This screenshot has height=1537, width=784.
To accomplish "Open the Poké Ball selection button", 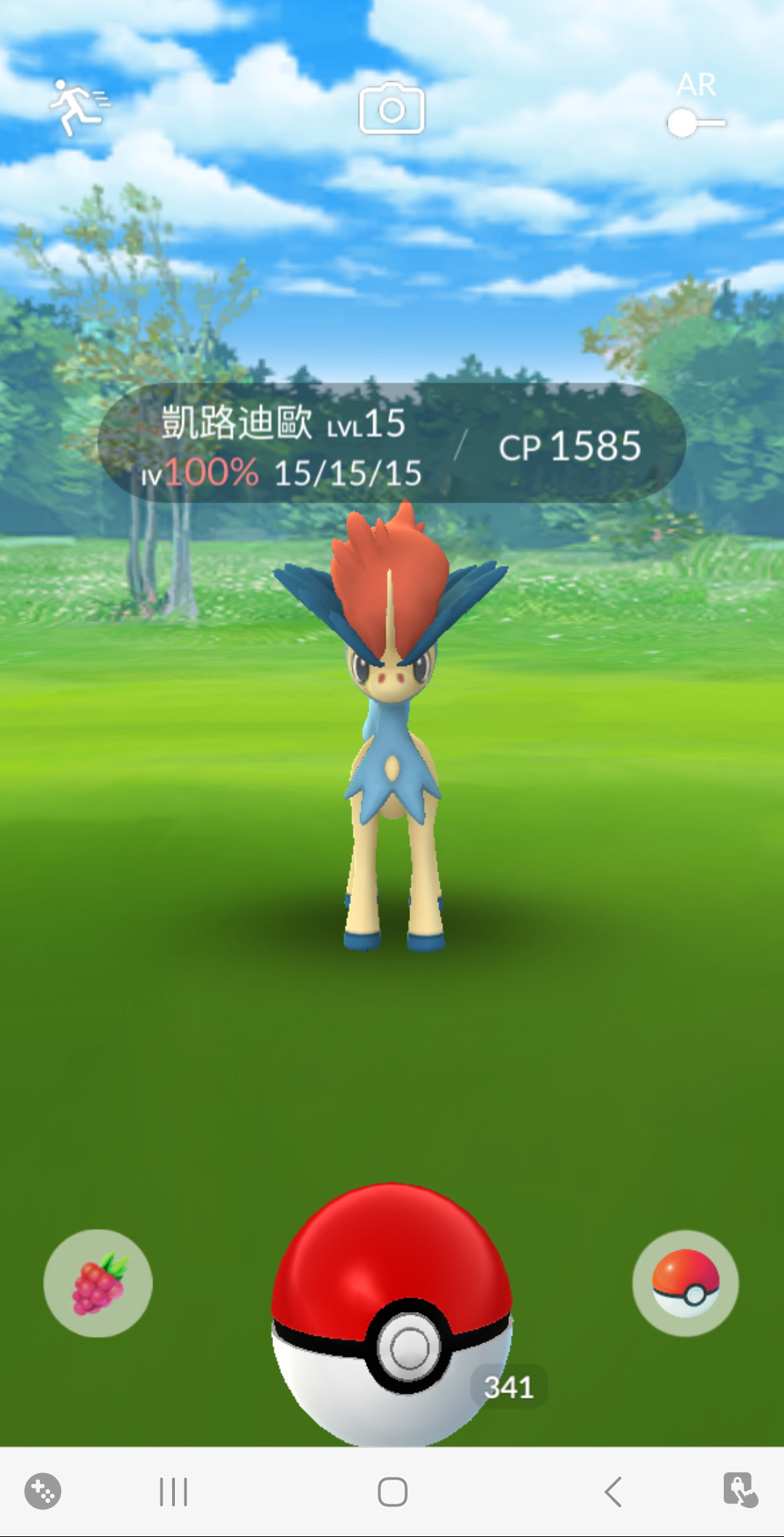I will 685,1283.
